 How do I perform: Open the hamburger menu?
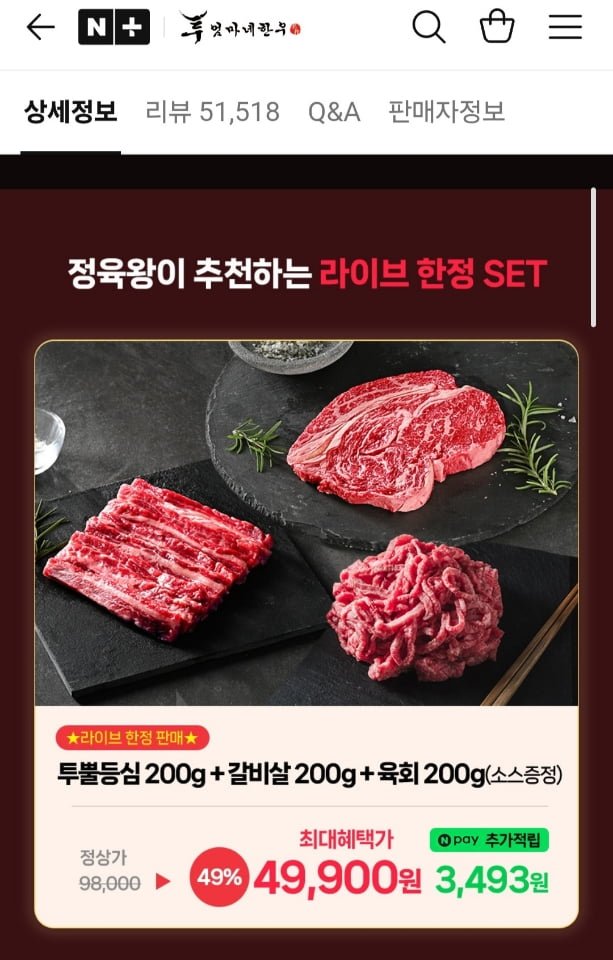pyautogui.click(x=565, y=28)
